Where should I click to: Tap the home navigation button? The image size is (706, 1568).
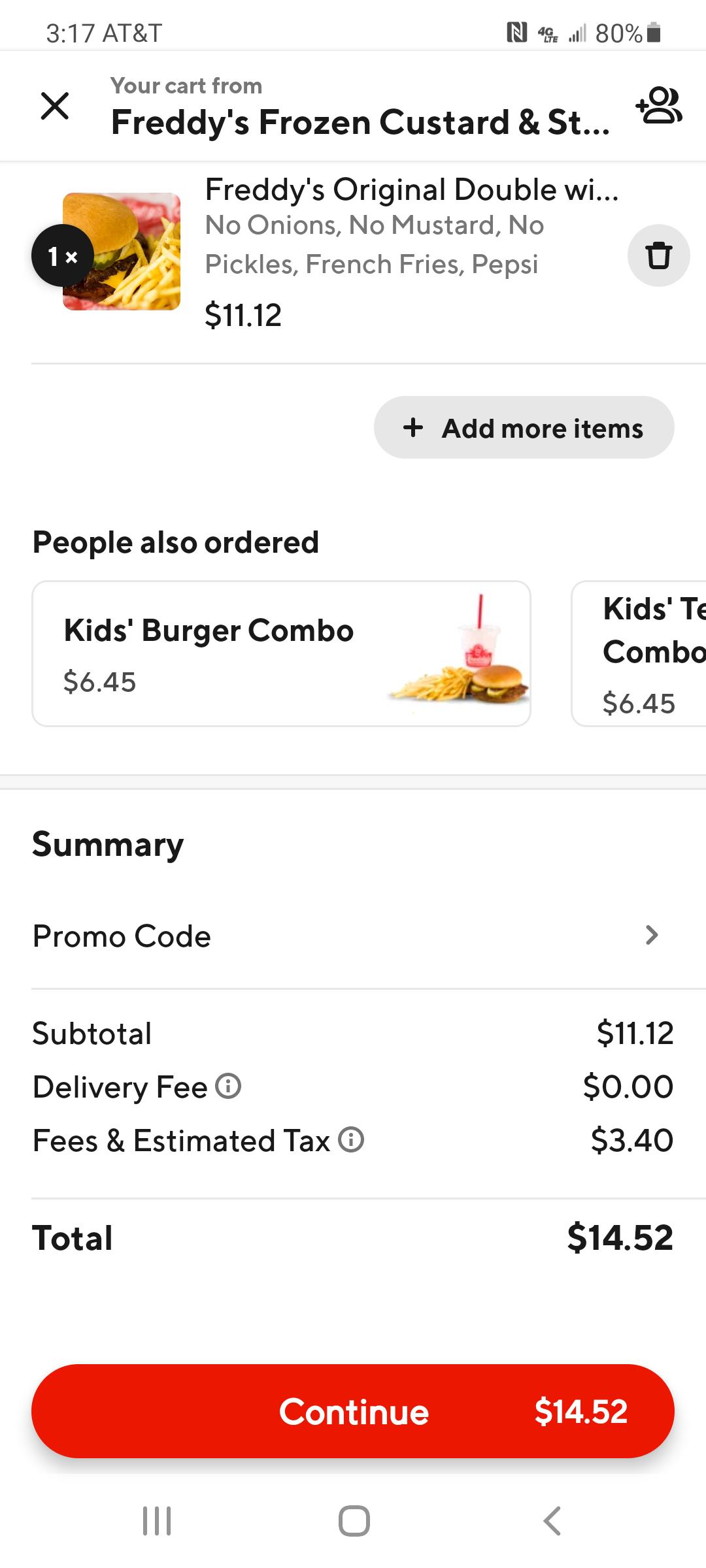point(353,1520)
